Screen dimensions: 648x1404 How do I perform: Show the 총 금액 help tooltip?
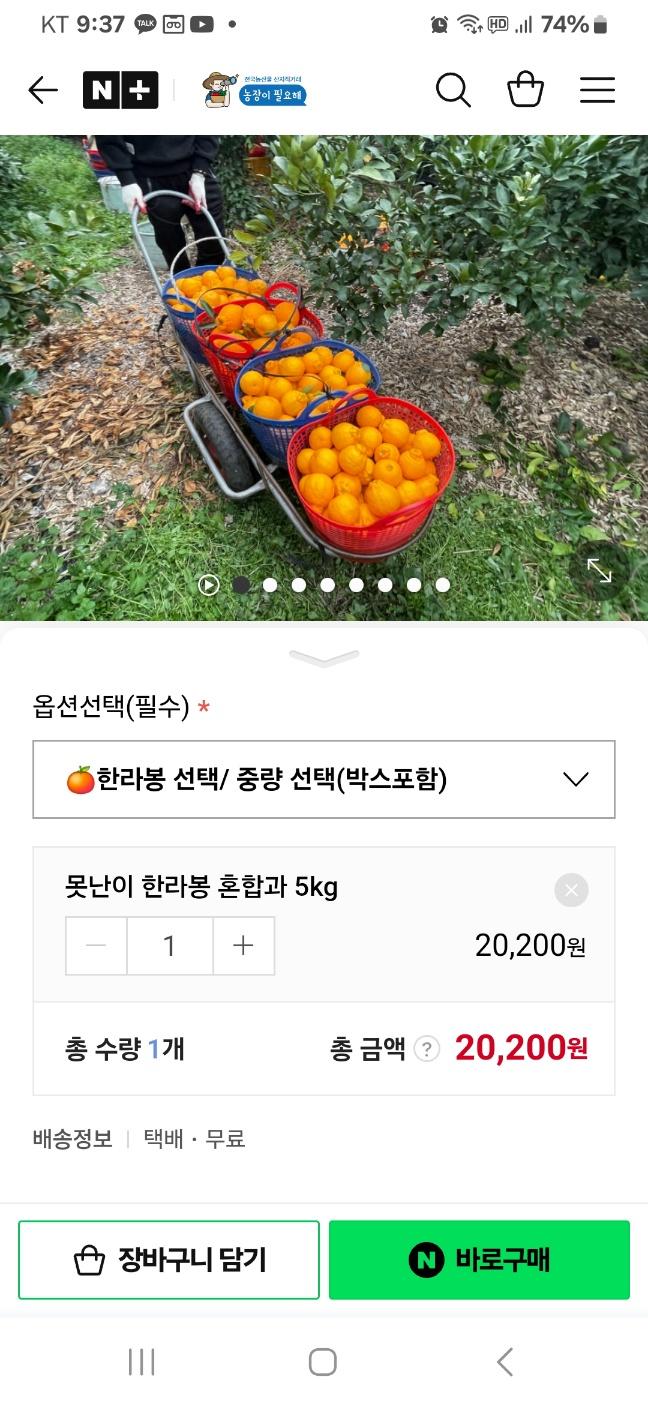[427, 1049]
